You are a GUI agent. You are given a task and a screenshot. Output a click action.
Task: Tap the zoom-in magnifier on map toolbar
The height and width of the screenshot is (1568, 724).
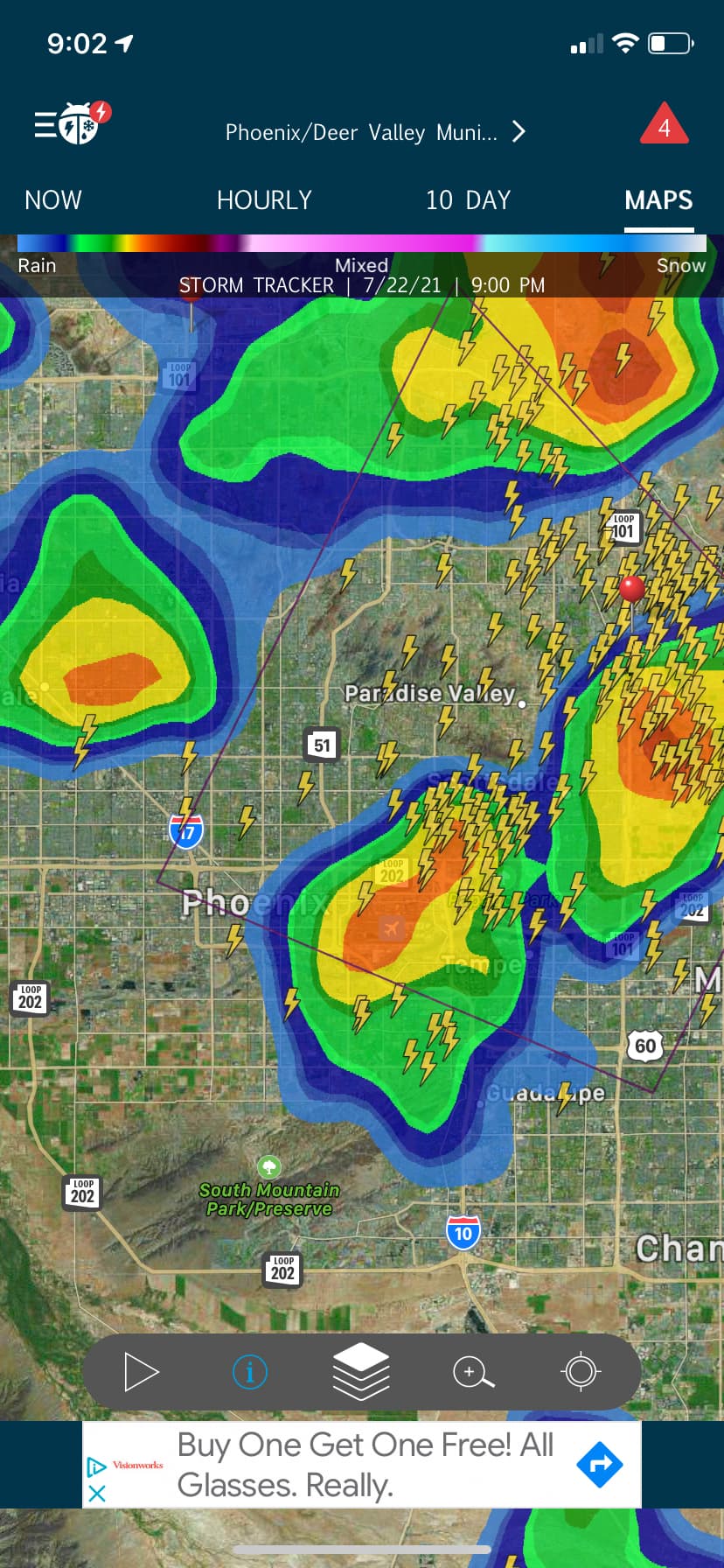[x=472, y=1371]
